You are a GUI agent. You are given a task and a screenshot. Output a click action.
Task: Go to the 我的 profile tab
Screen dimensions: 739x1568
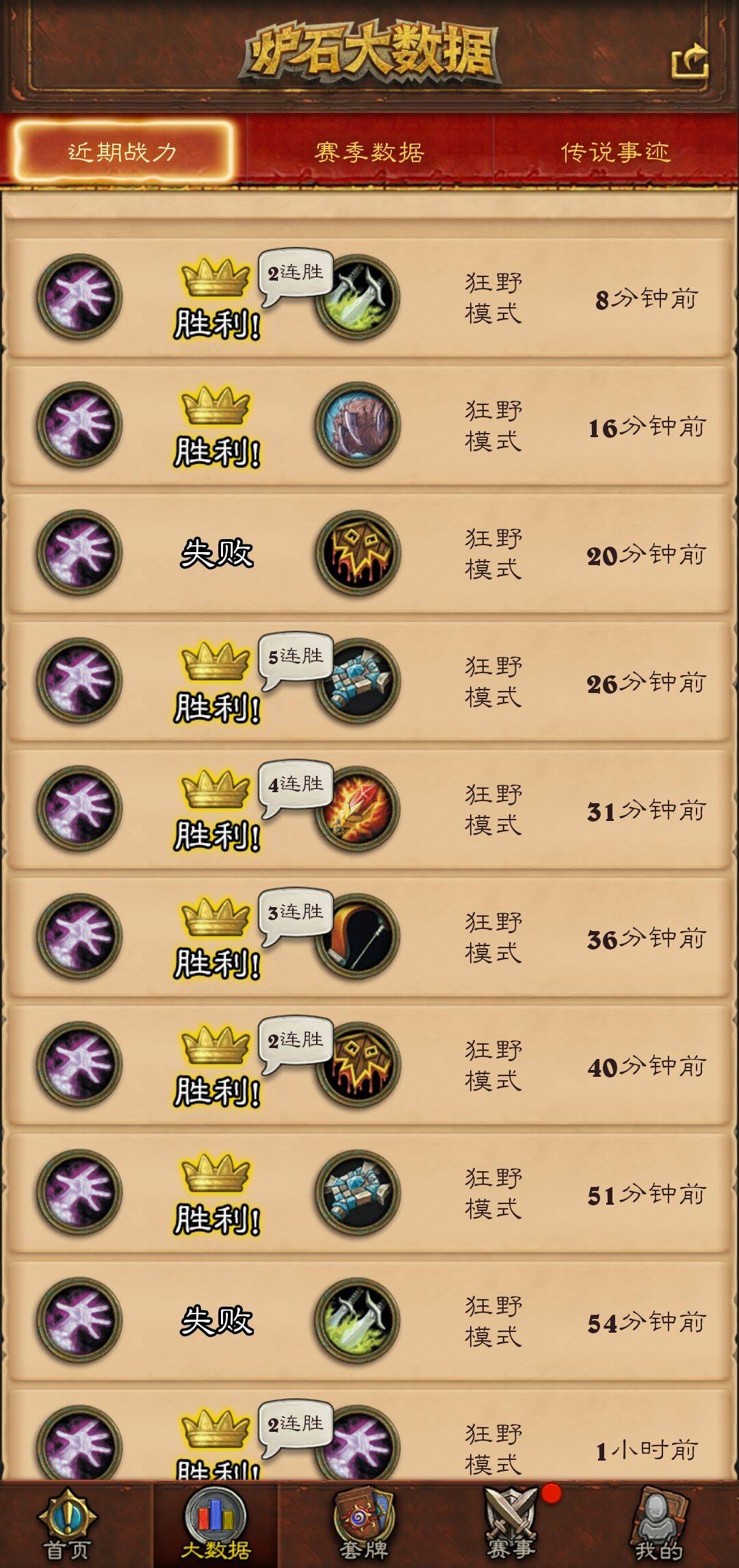point(658,1524)
